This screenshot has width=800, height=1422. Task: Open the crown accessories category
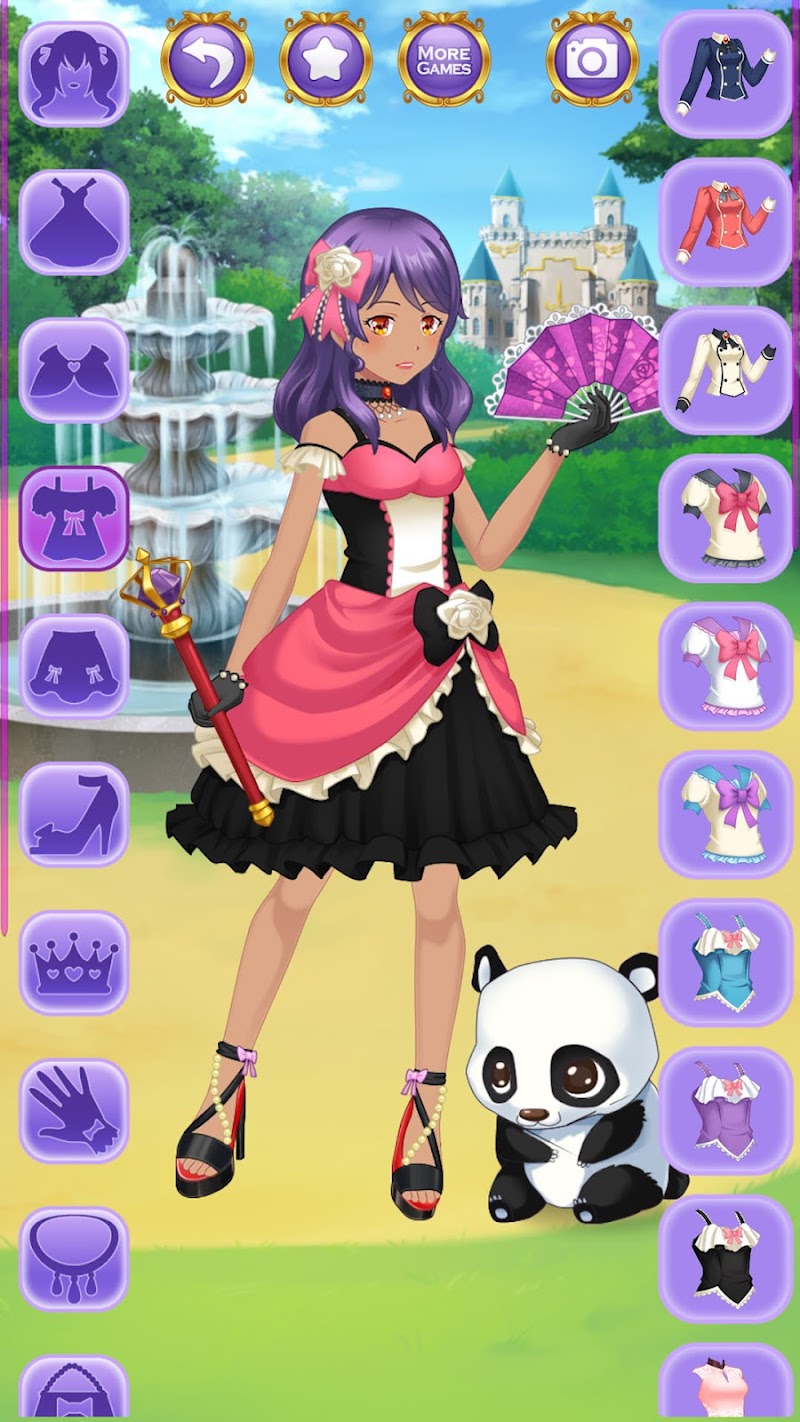(74, 962)
